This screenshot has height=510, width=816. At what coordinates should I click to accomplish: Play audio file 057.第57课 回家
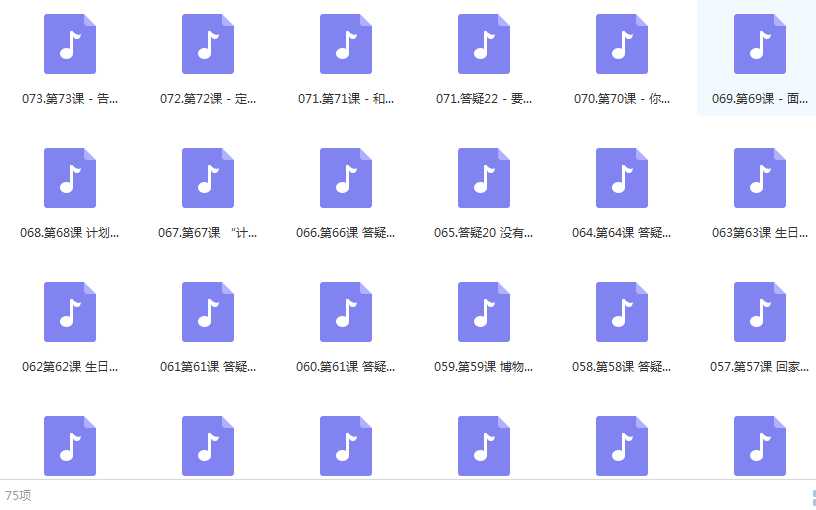760,313
